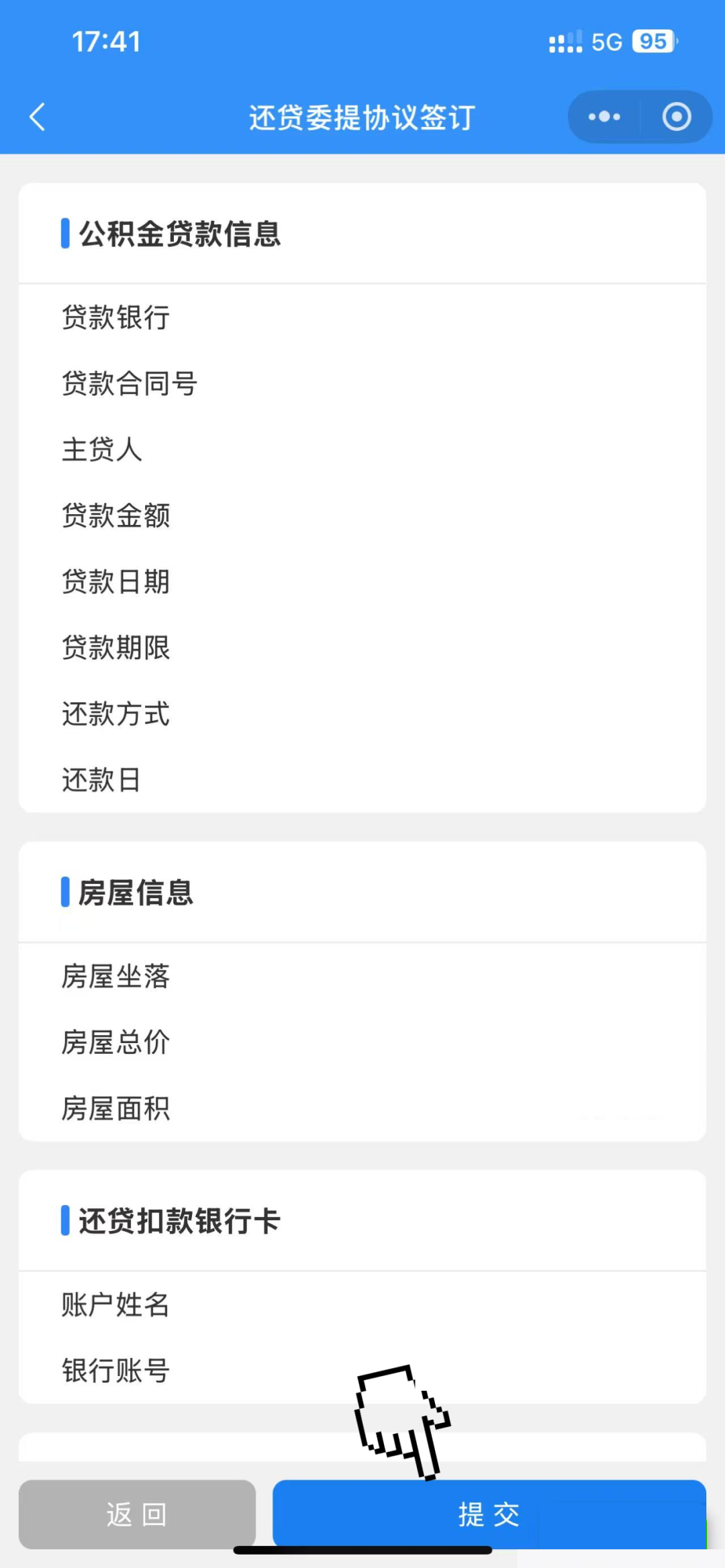Go back using the header arrow
The width and height of the screenshot is (725, 1568).
[x=38, y=117]
